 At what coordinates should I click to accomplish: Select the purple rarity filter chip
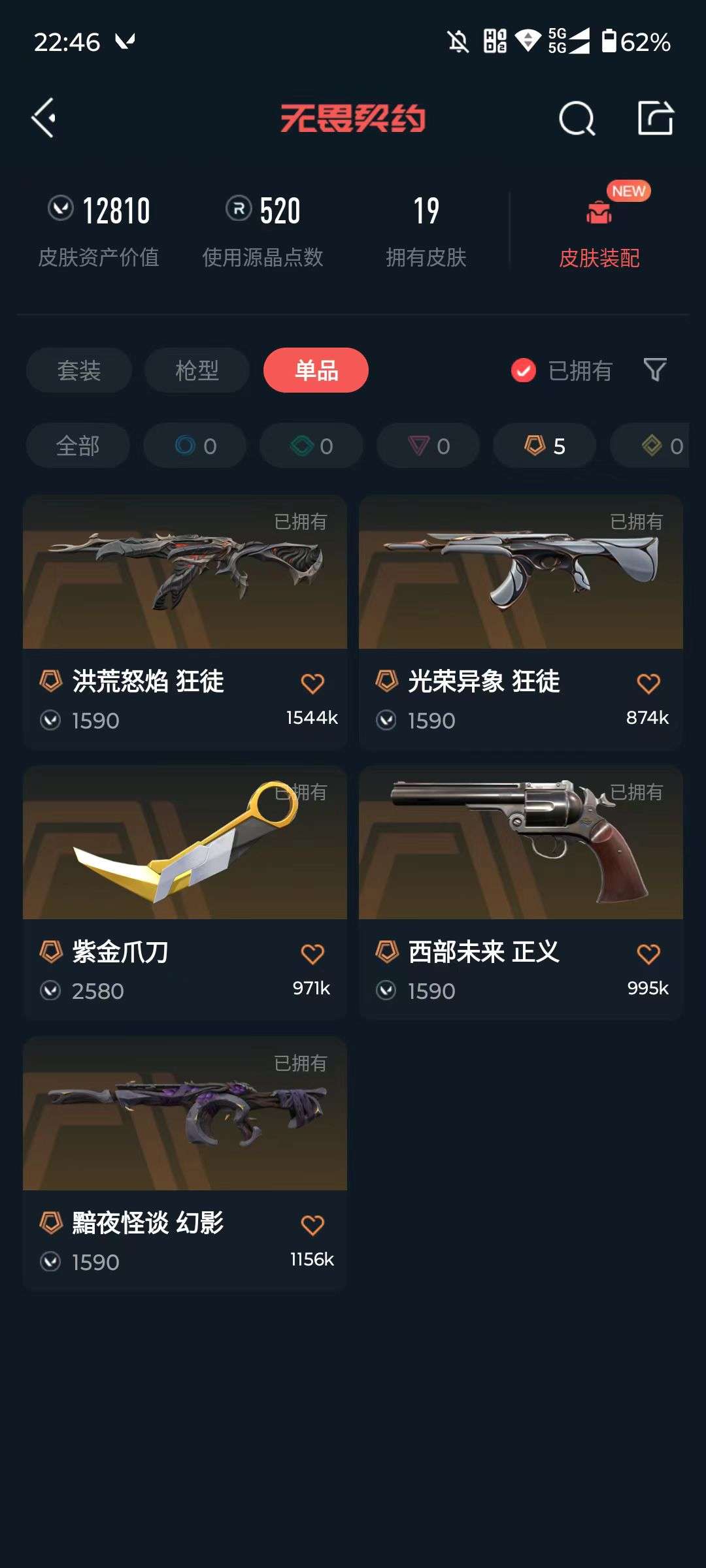click(x=427, y=446)
